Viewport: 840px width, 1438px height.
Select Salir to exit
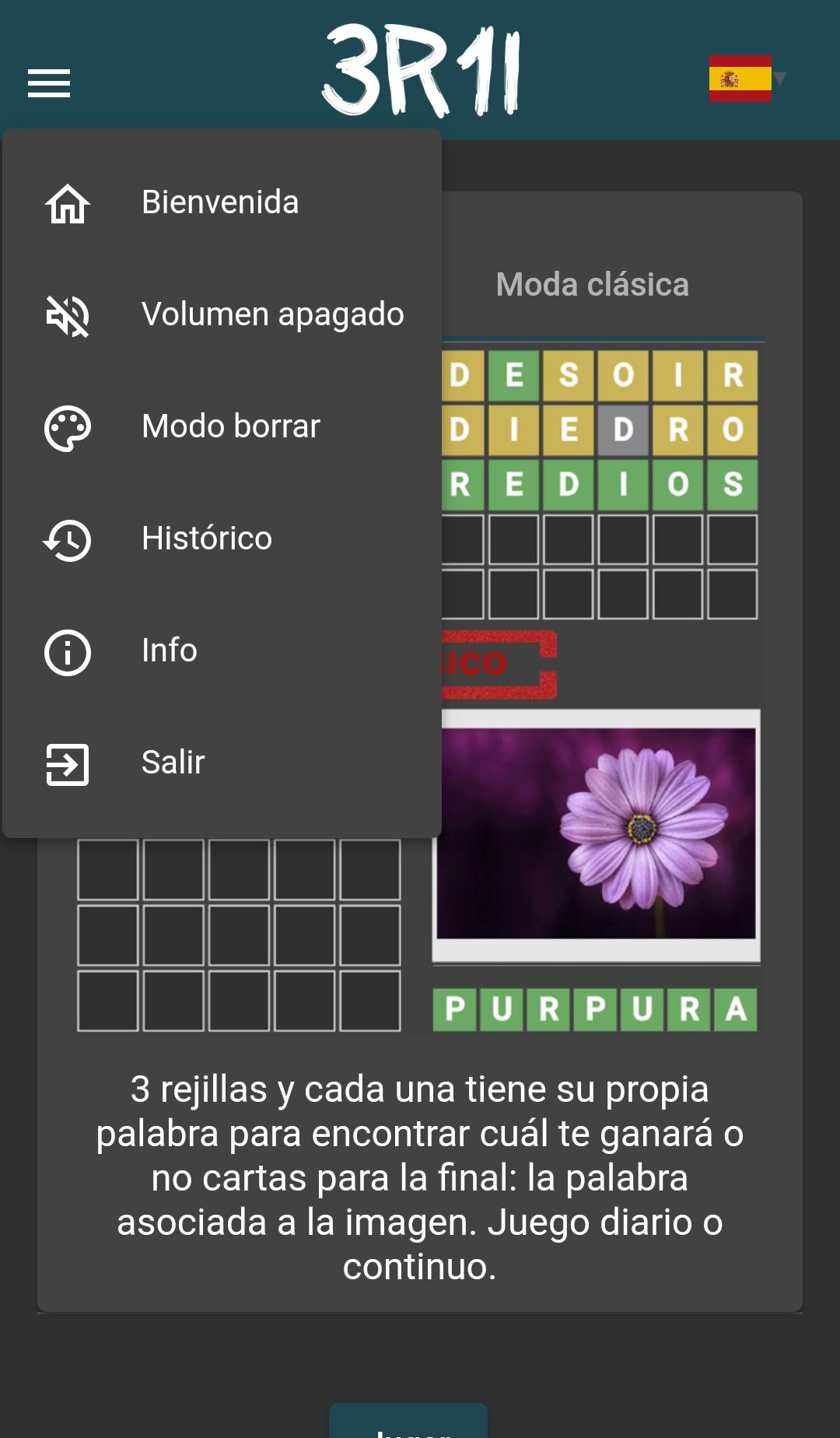(222, 763)
